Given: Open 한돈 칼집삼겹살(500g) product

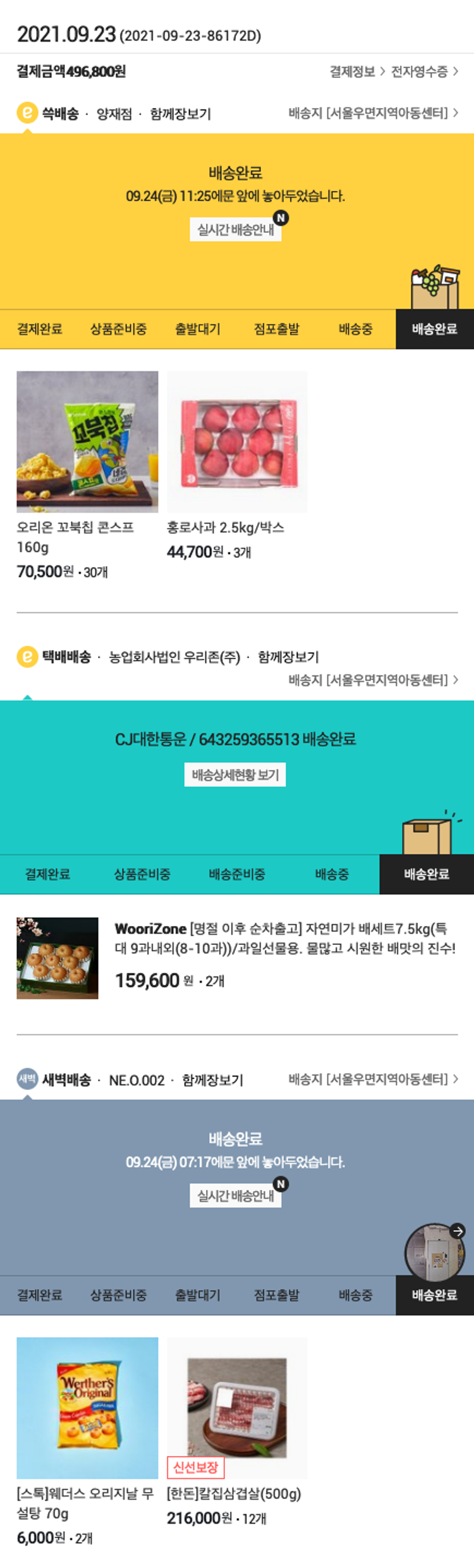Looking at the screenshot, I should coord(237,1408).
